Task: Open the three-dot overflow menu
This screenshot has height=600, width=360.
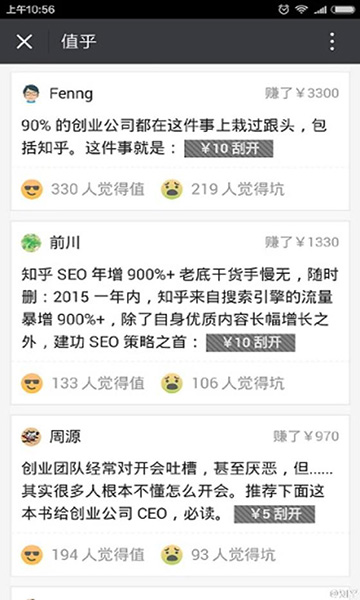Action: [x=332, y=41]
